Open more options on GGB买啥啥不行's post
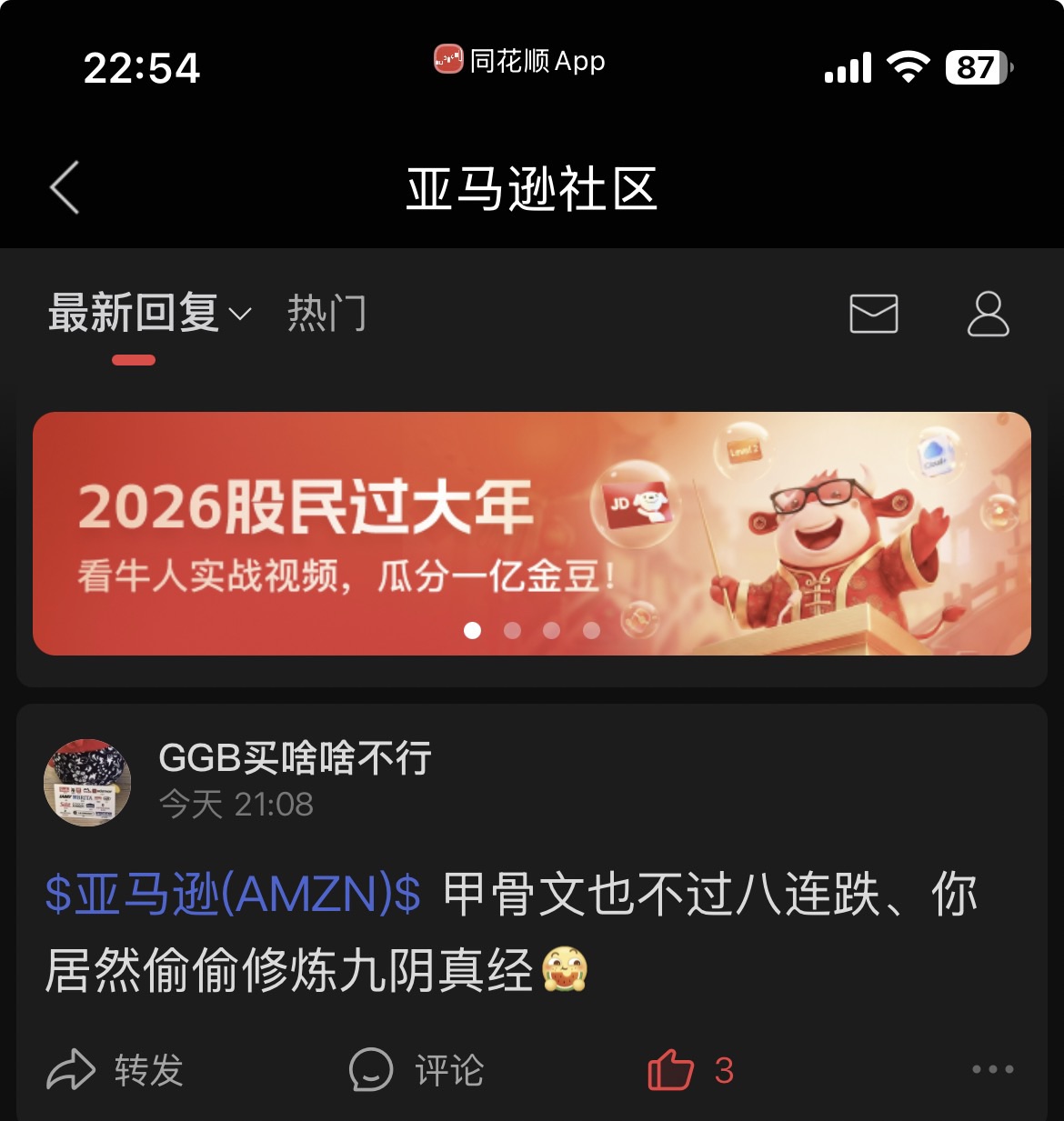This screenshot has width=1064, height=1121. (992, 1070)
